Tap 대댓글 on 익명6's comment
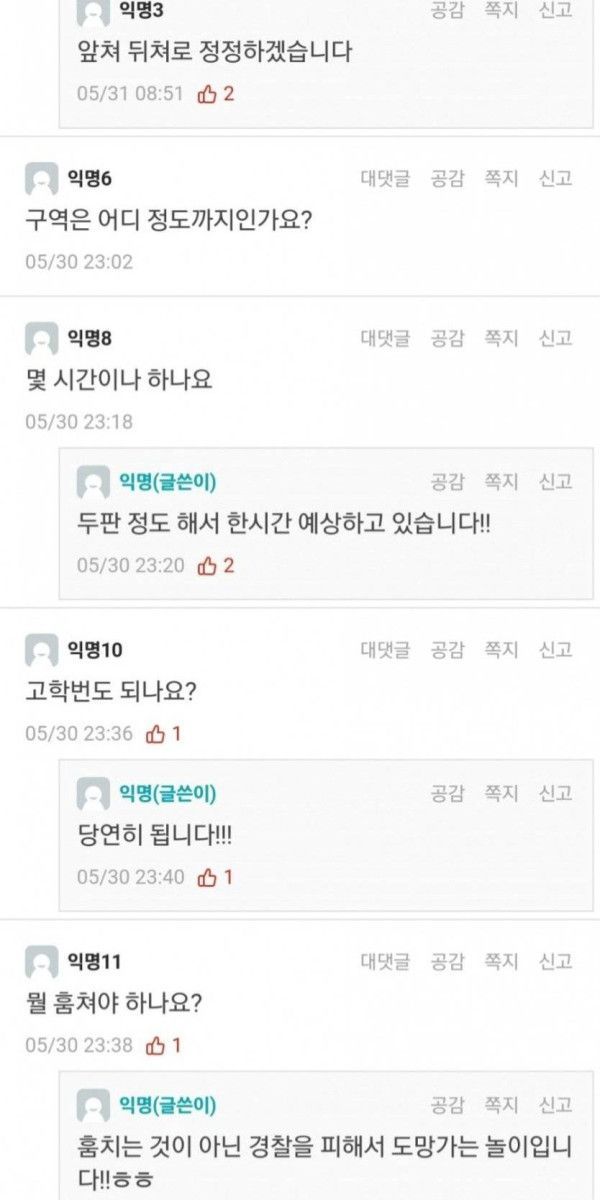Screen dimensions: 600x1200 (385, 178)
